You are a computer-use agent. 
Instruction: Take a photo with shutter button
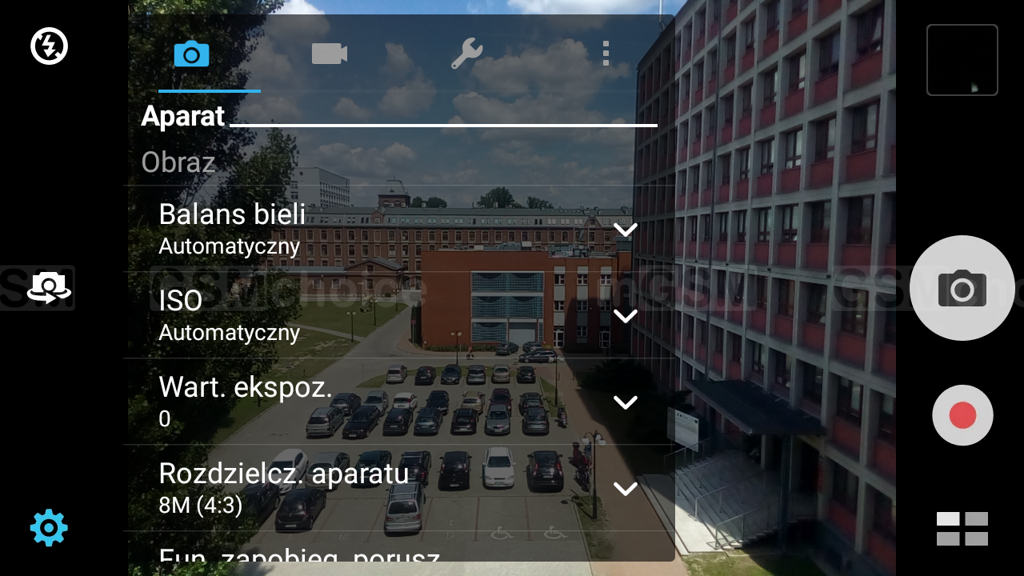click(962, 289)
